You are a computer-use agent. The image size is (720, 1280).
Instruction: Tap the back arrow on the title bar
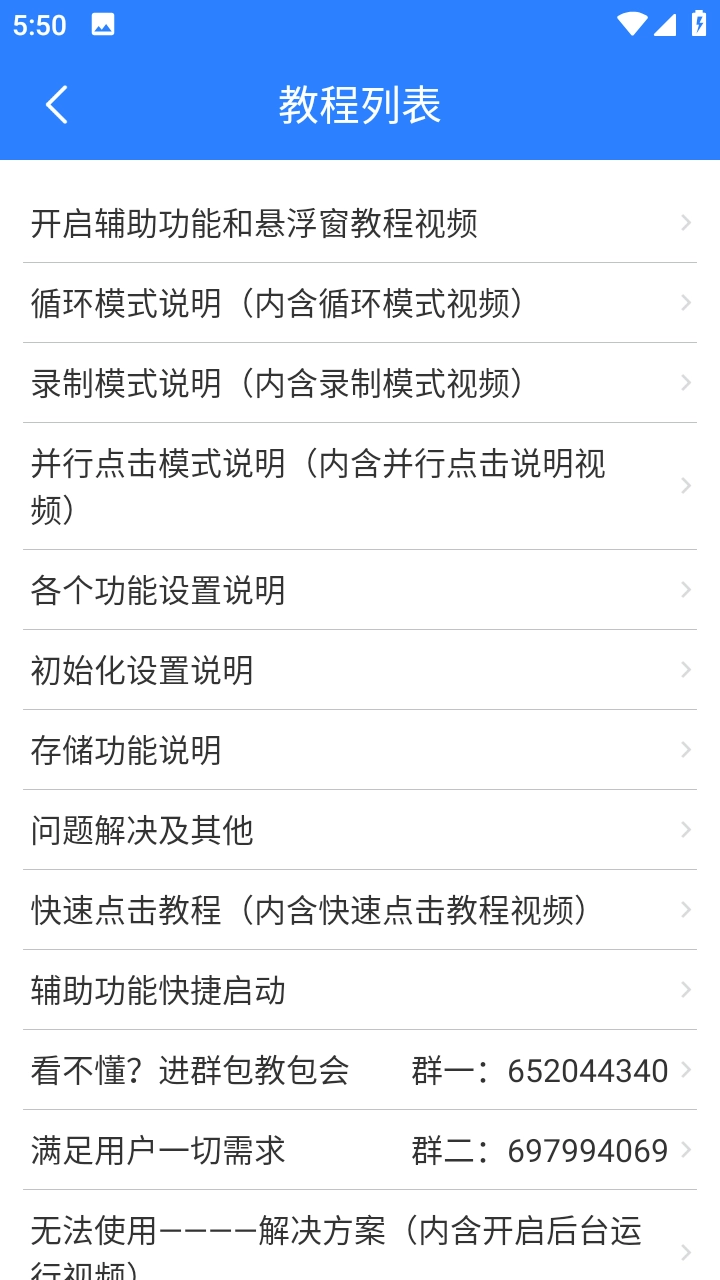tap(55, 104)
